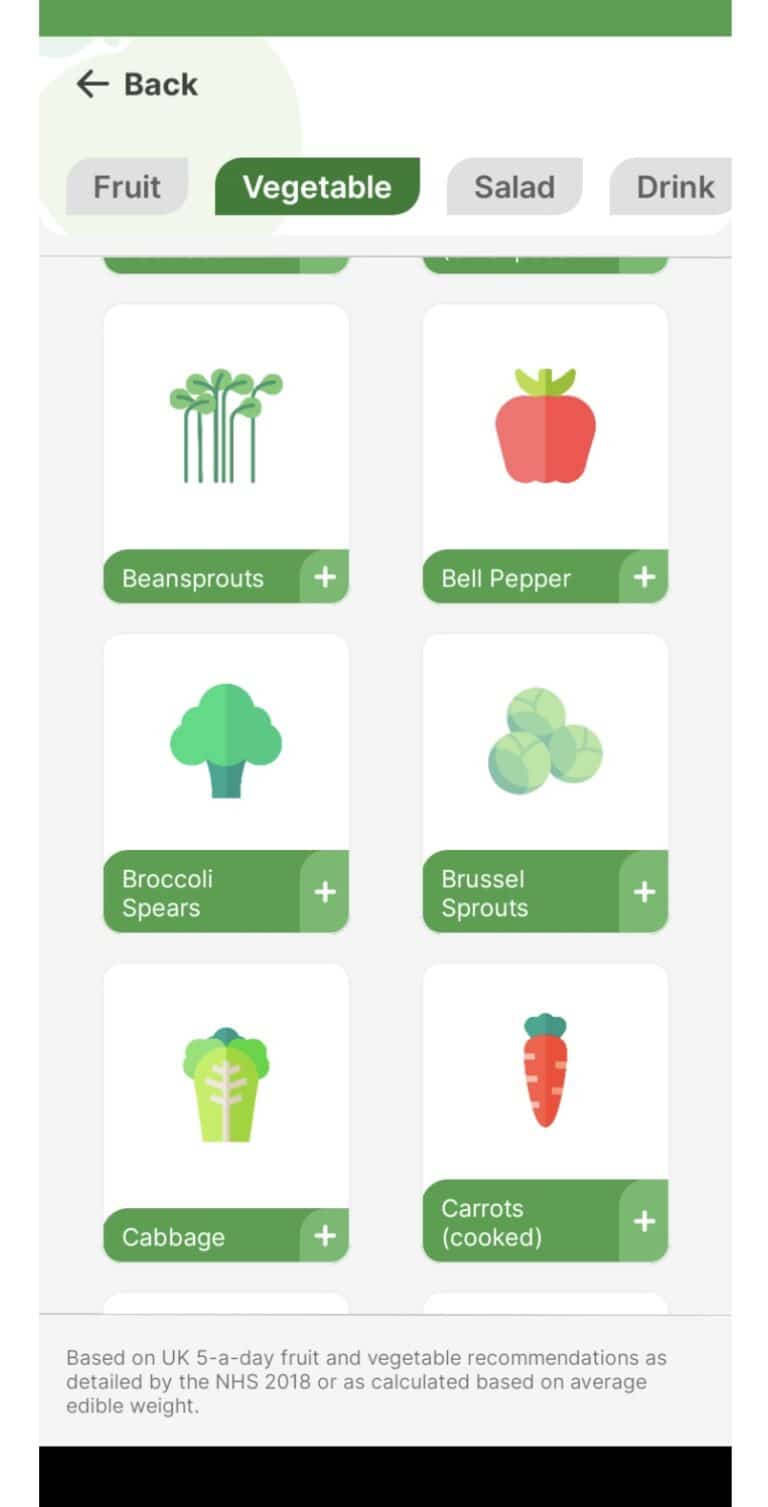Add Broccoli Spears using its plus button
The width and height of the screenshot is (768, 1507).
324,893
